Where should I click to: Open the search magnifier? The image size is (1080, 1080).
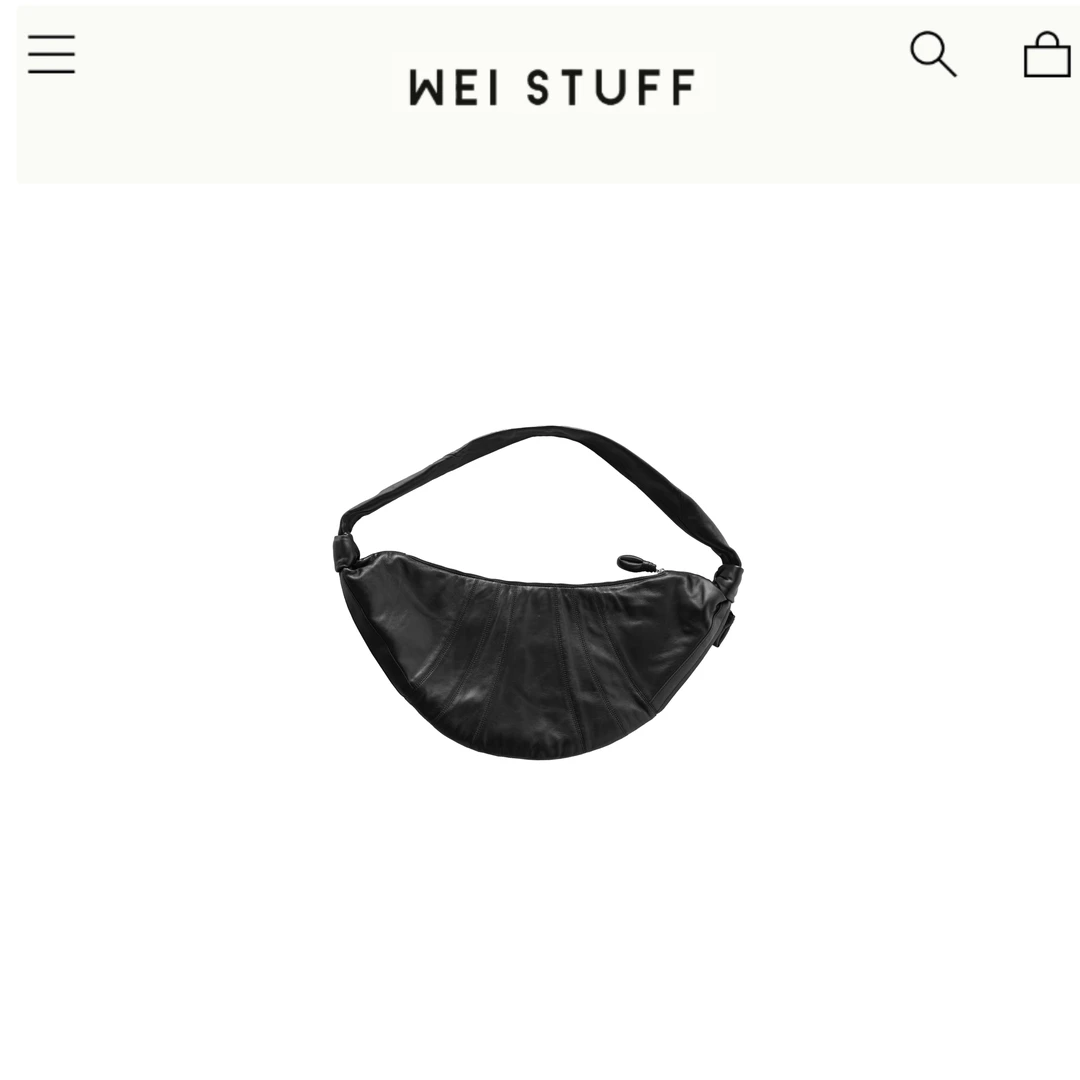tap(933, 54)
